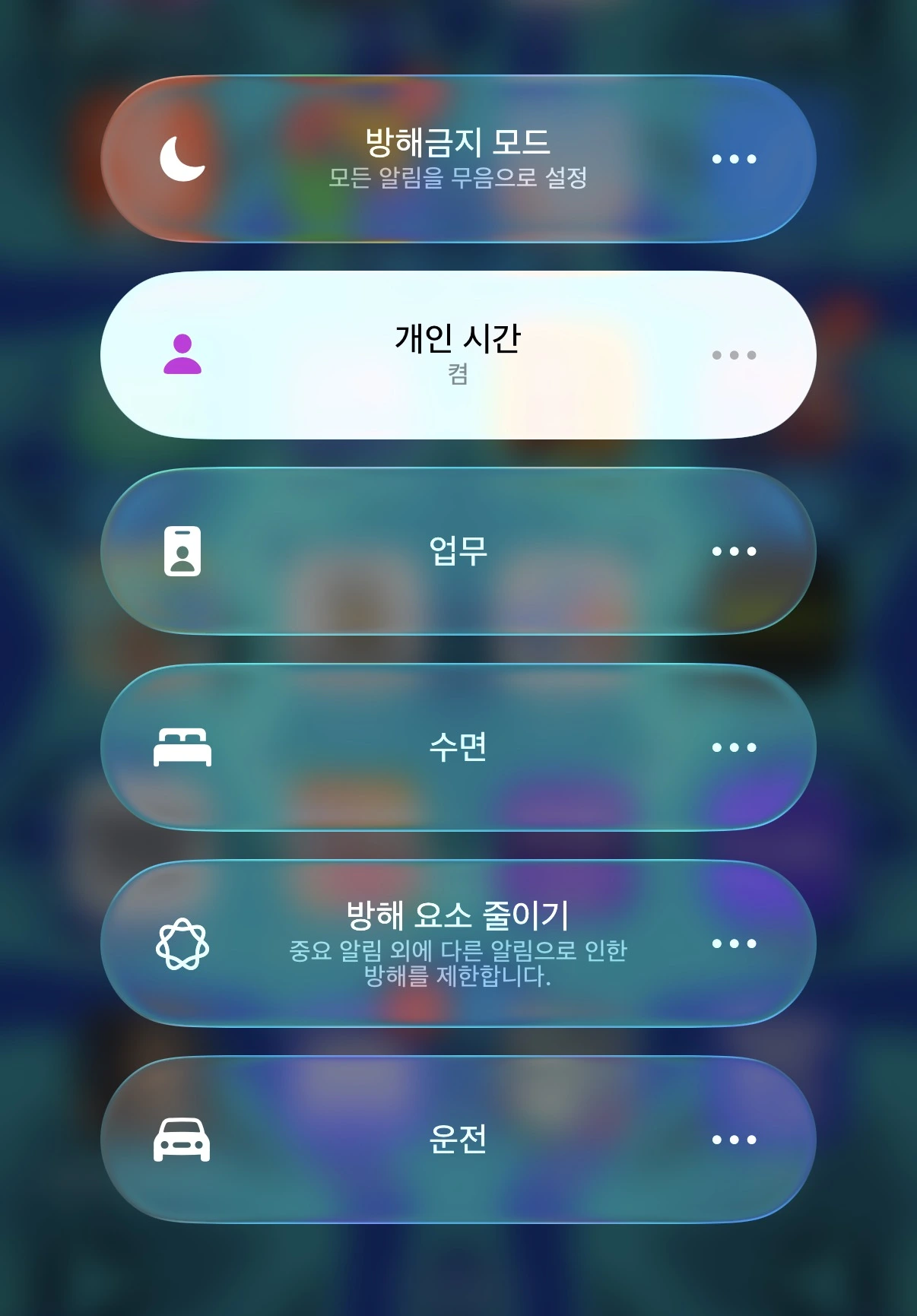
Task: Tap the car icon for 운전 mode
Action: tap(182, 1139)
